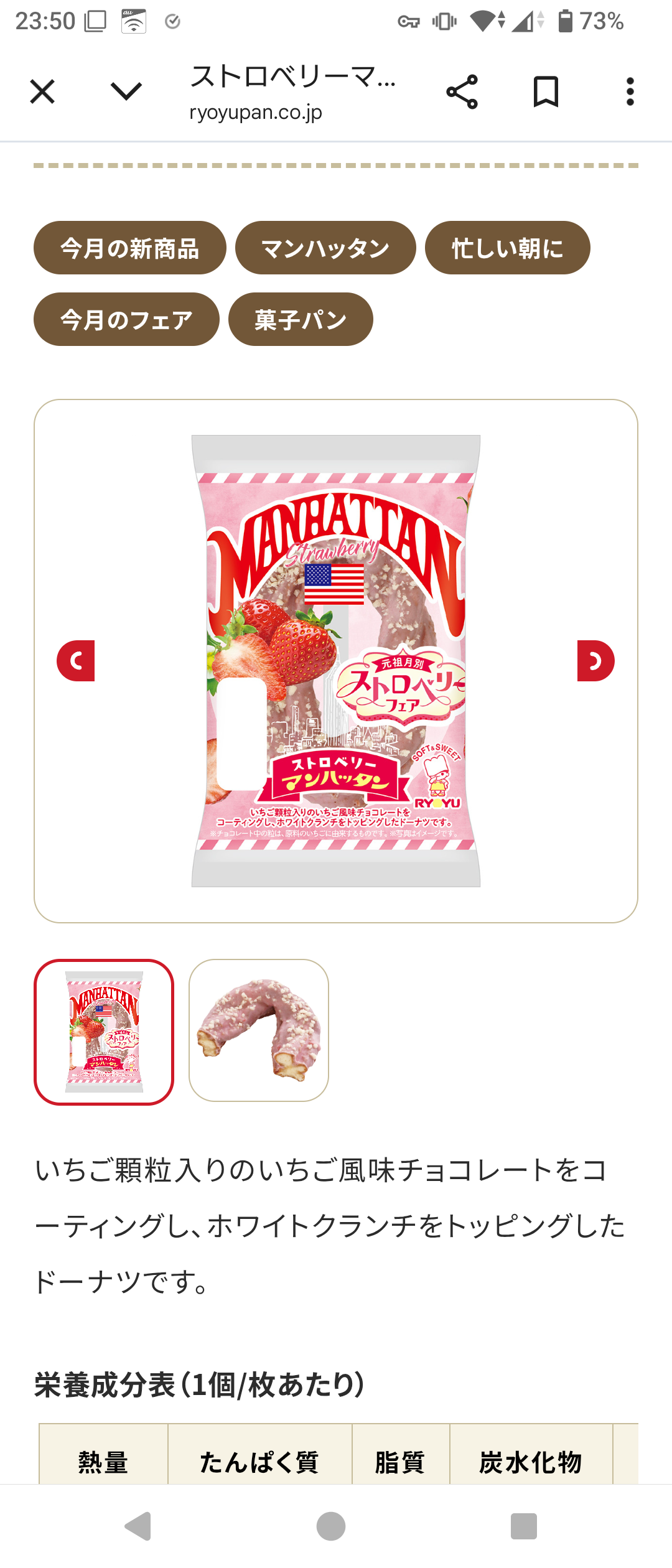Expand the downward chevron in the toolbar
Viewport: 672px width, 1568px height.
[x=126, y=92]
